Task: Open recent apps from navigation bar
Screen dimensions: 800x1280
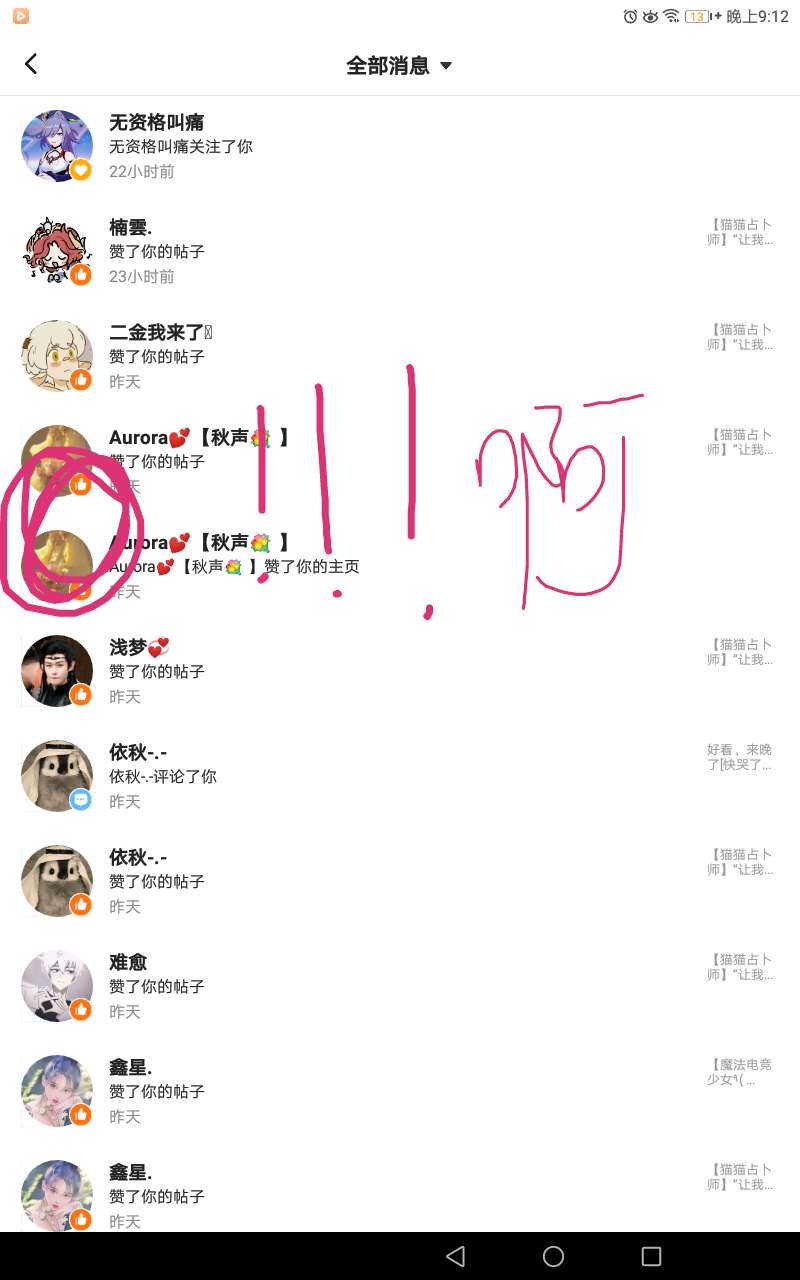Action: [x=651, y=1256]
